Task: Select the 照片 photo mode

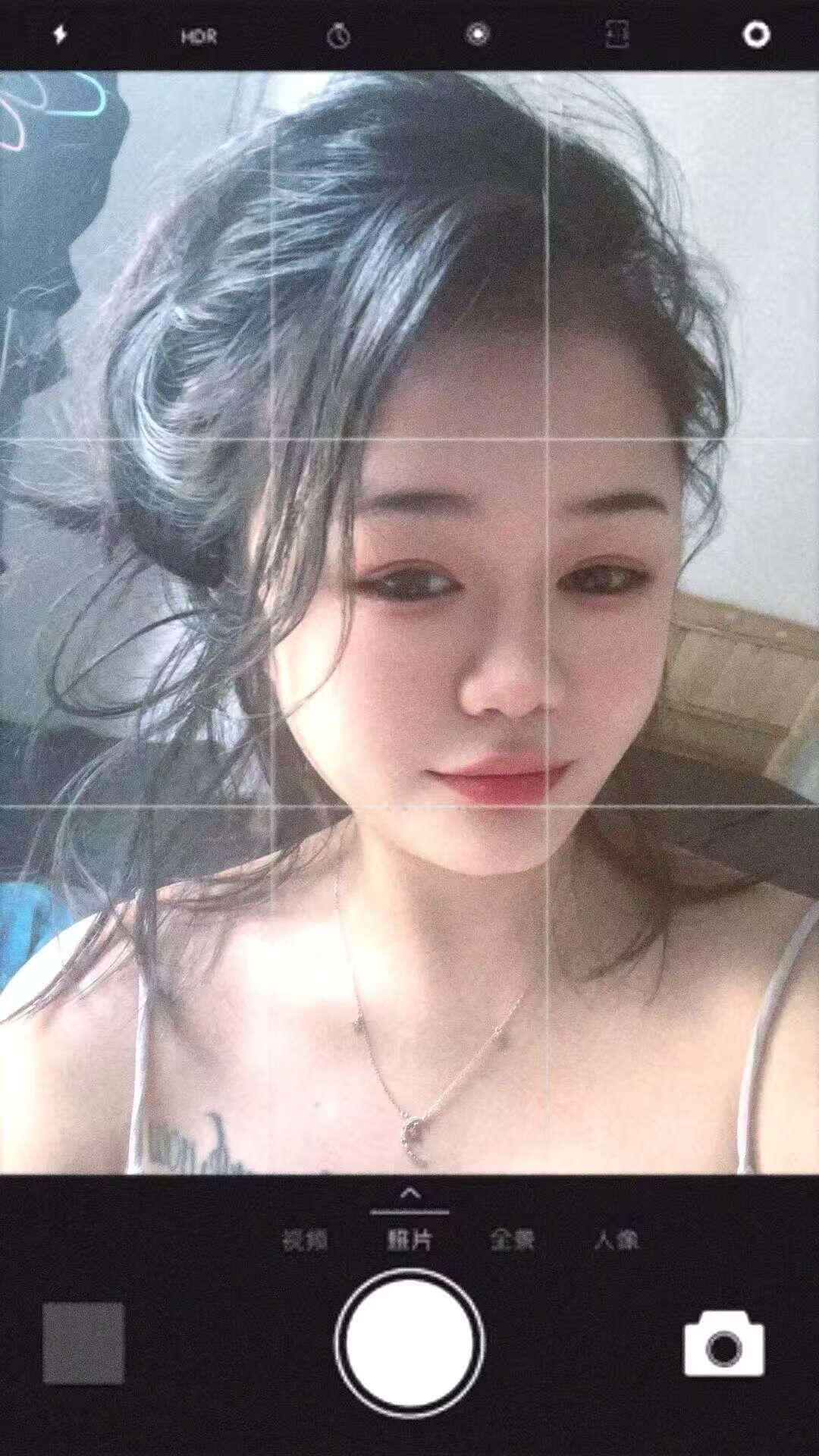Action: point(409,1241)
